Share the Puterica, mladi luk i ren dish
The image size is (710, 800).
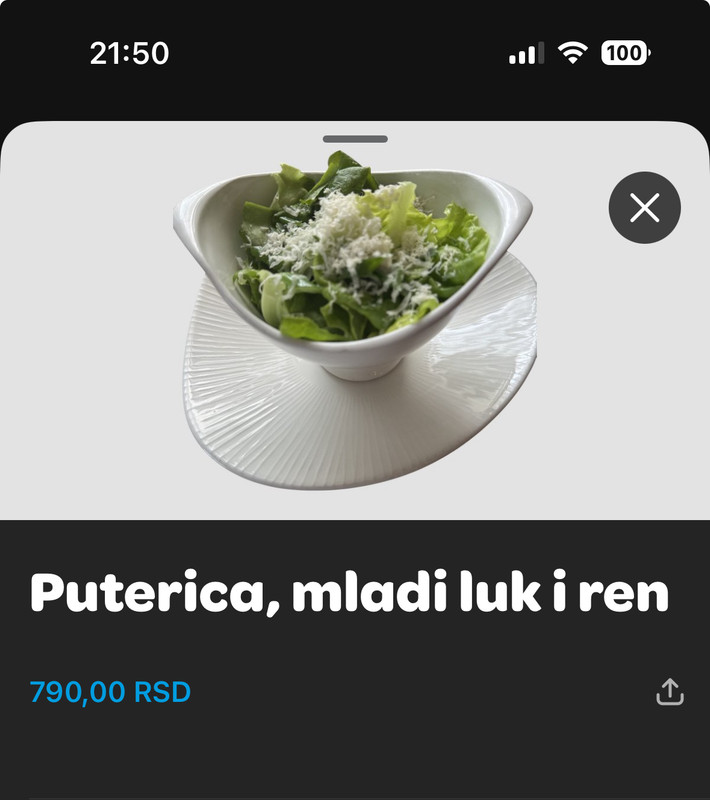click(669, 692)
